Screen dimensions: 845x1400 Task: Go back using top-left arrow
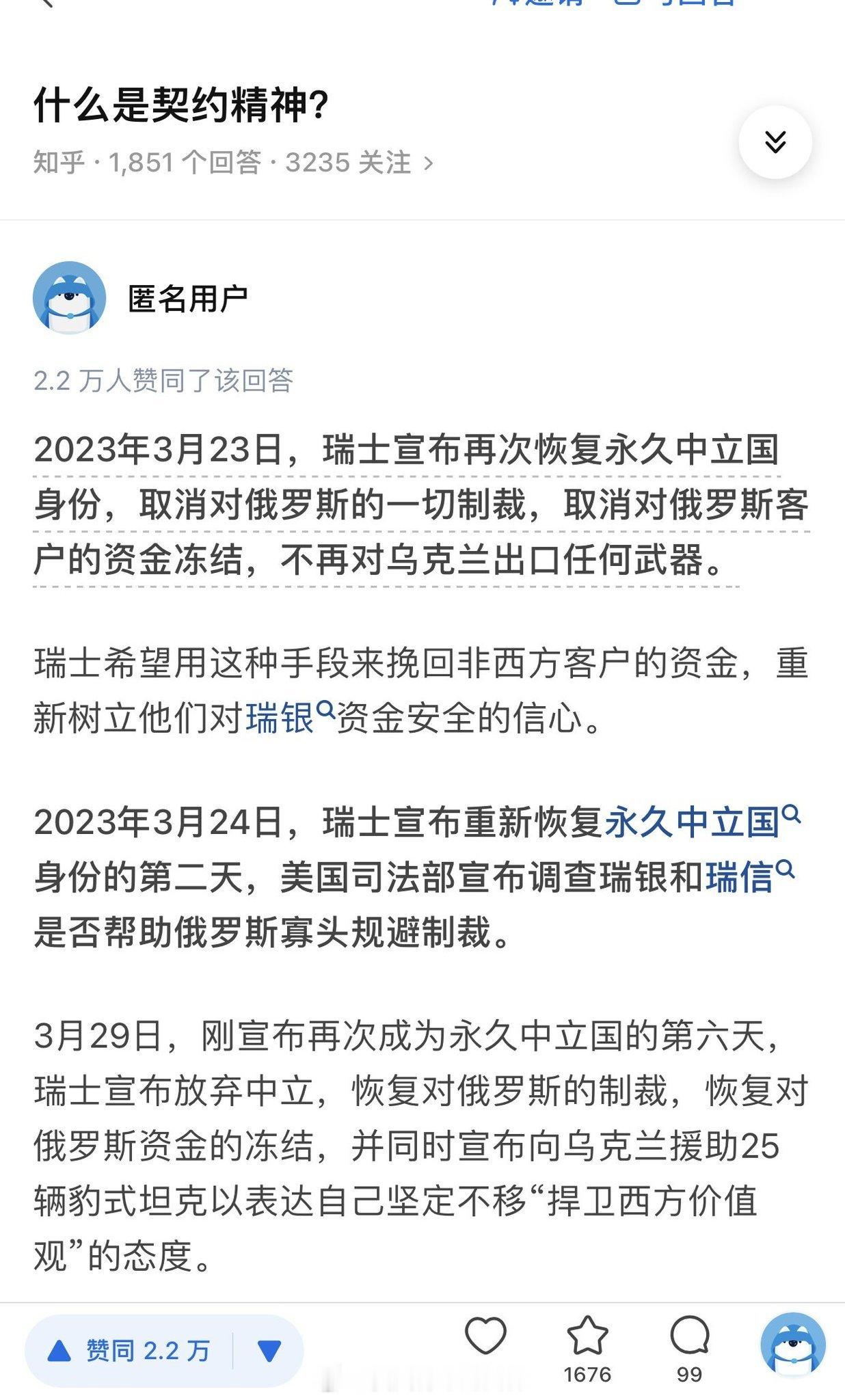point(45,3)
